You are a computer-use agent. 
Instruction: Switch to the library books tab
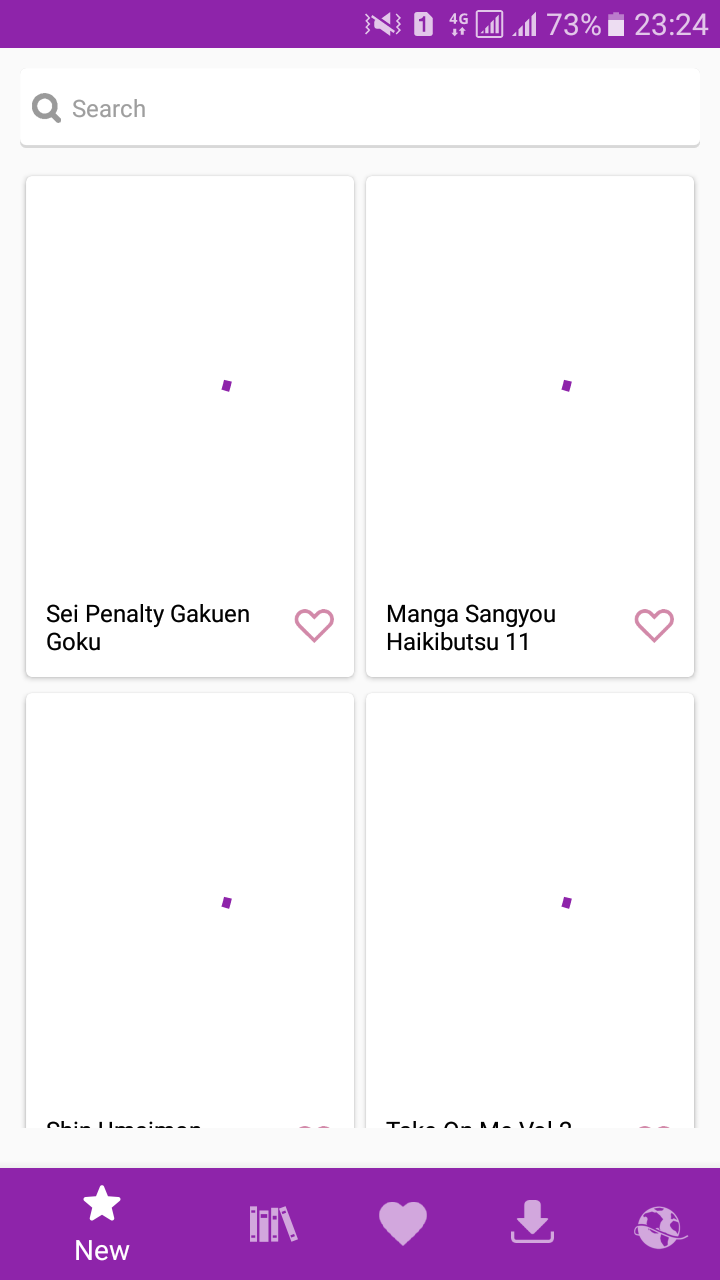[x=273, y=1224]
